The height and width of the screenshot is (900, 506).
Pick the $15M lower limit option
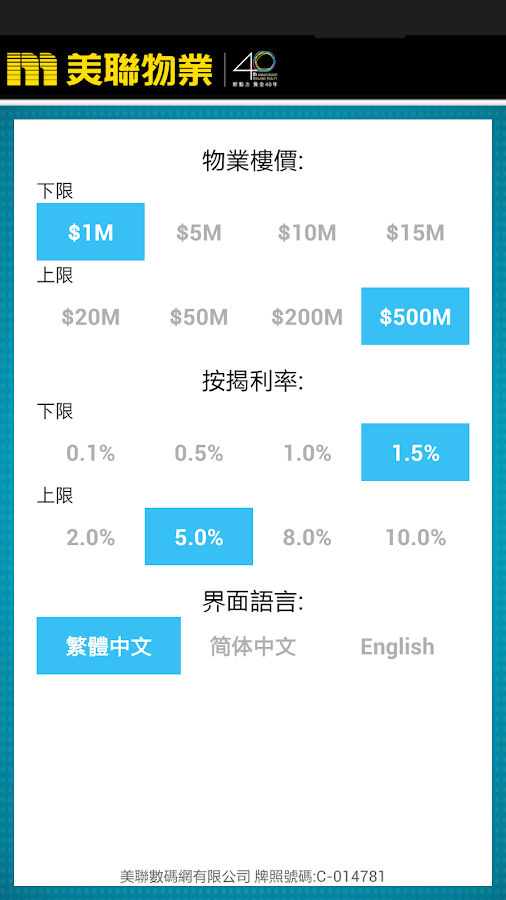(x=415, y=232)
